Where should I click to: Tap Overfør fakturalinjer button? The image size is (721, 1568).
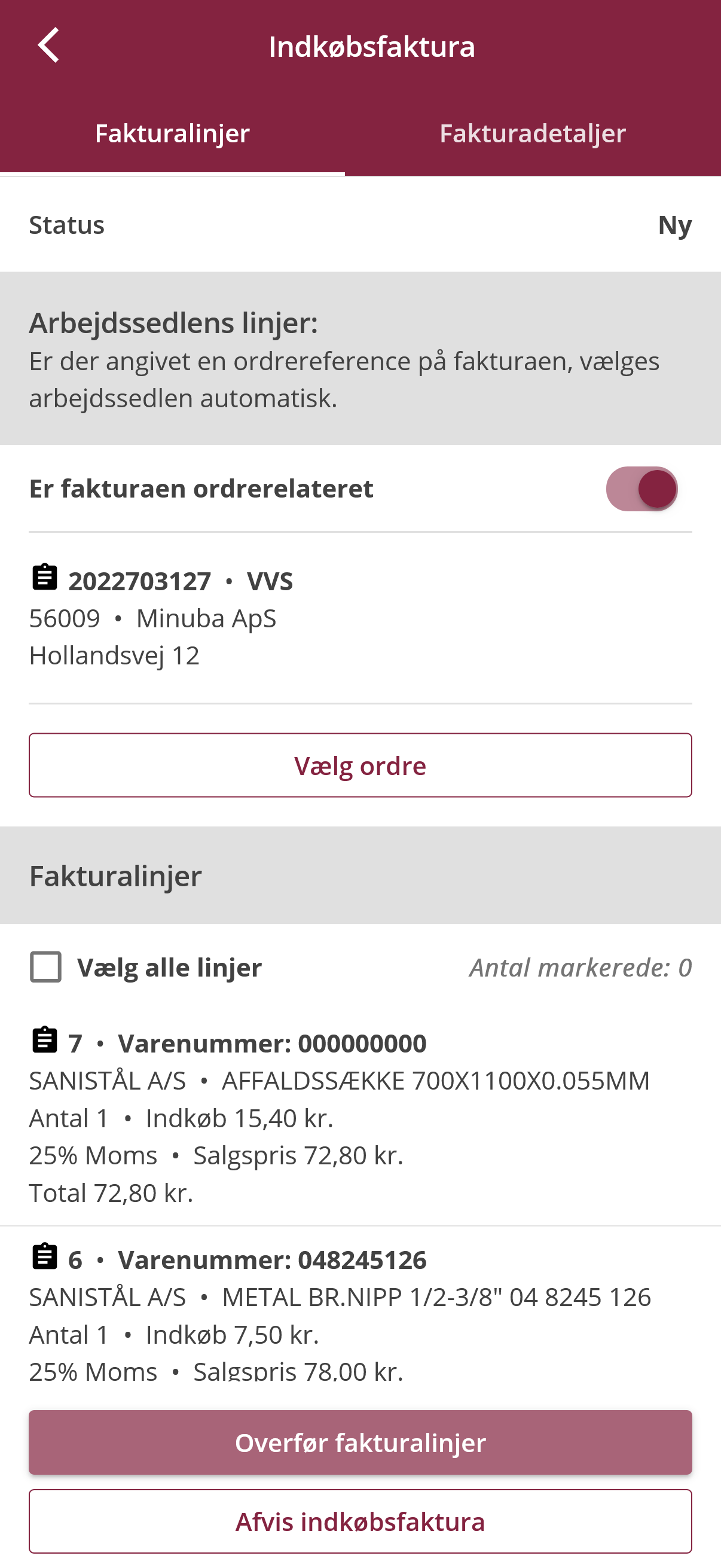[x=360, y=1442]
